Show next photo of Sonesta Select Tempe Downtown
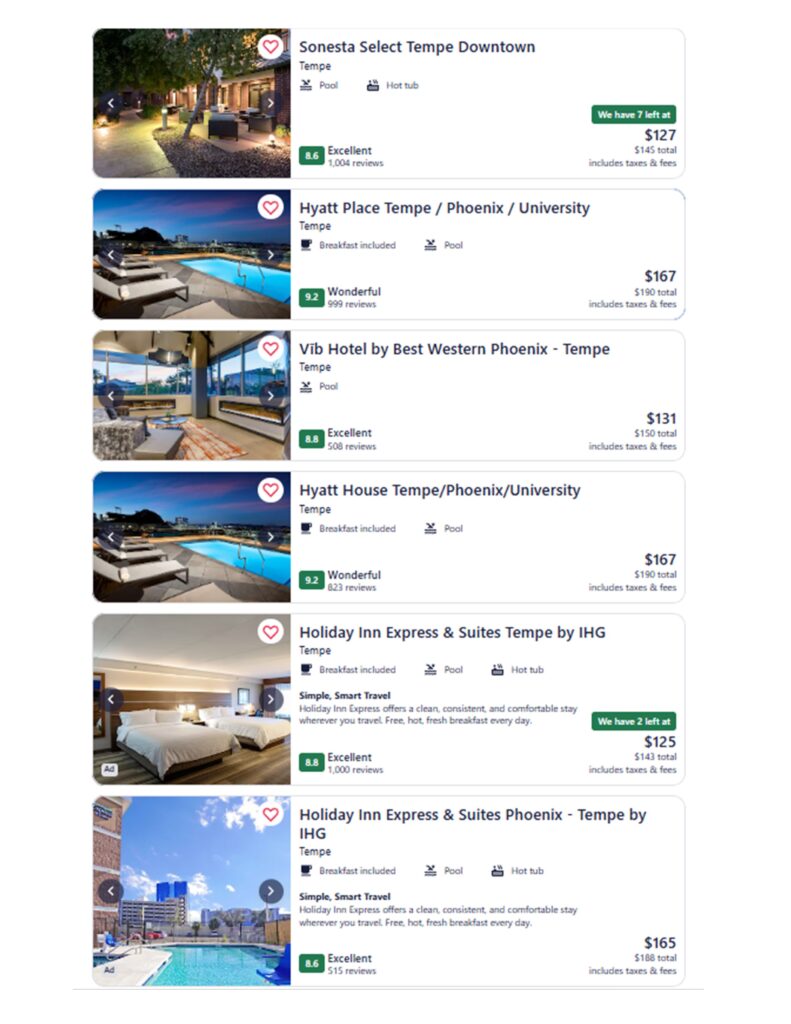Viewport: 791px width, 1024px height. (x=270, y=103)
